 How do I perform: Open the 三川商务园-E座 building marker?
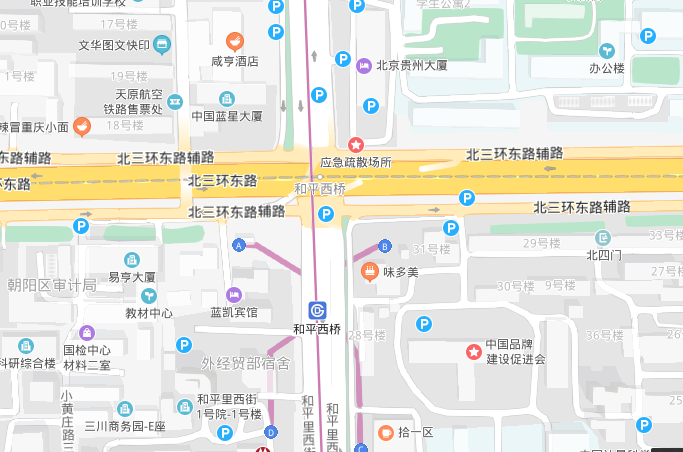(x=124, y=408)
